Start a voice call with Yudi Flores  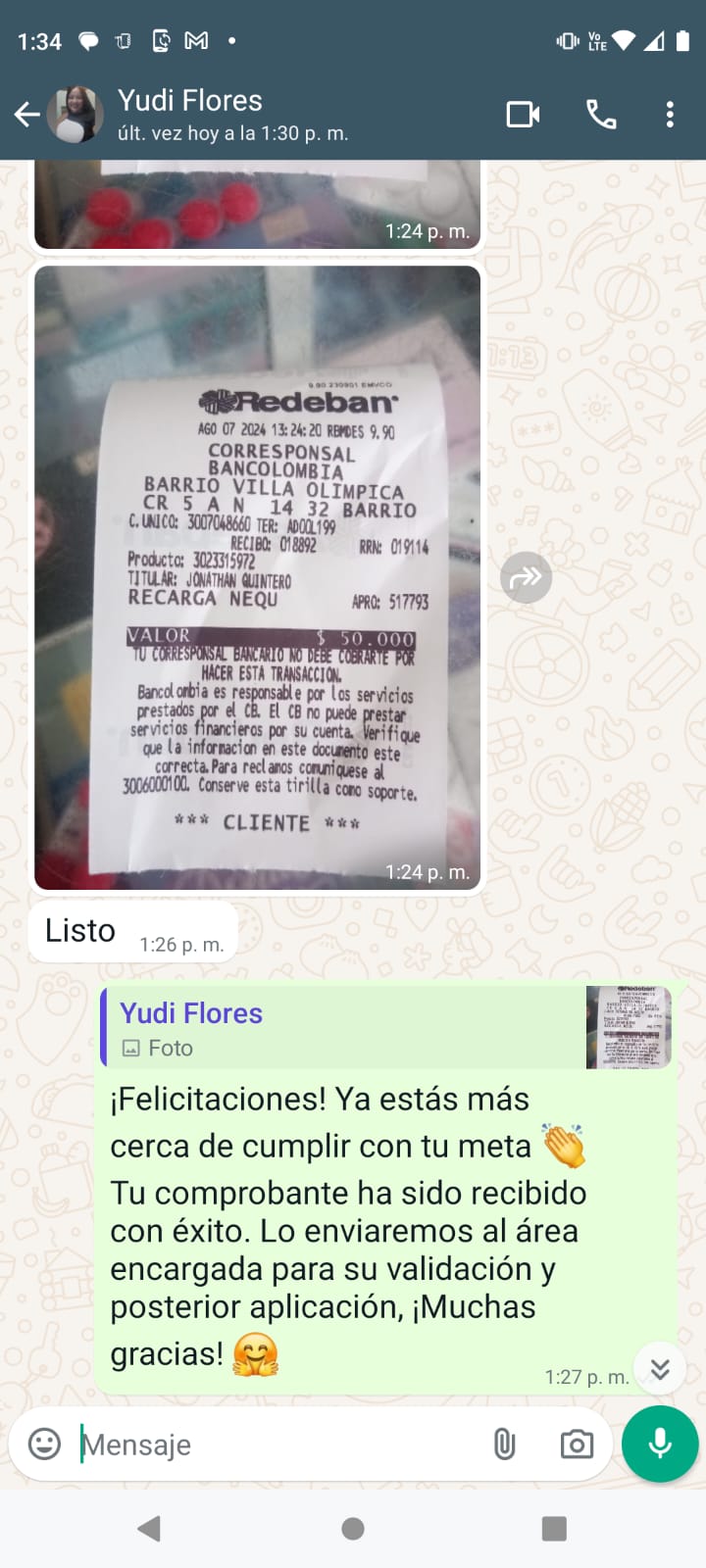click(601, 115)
